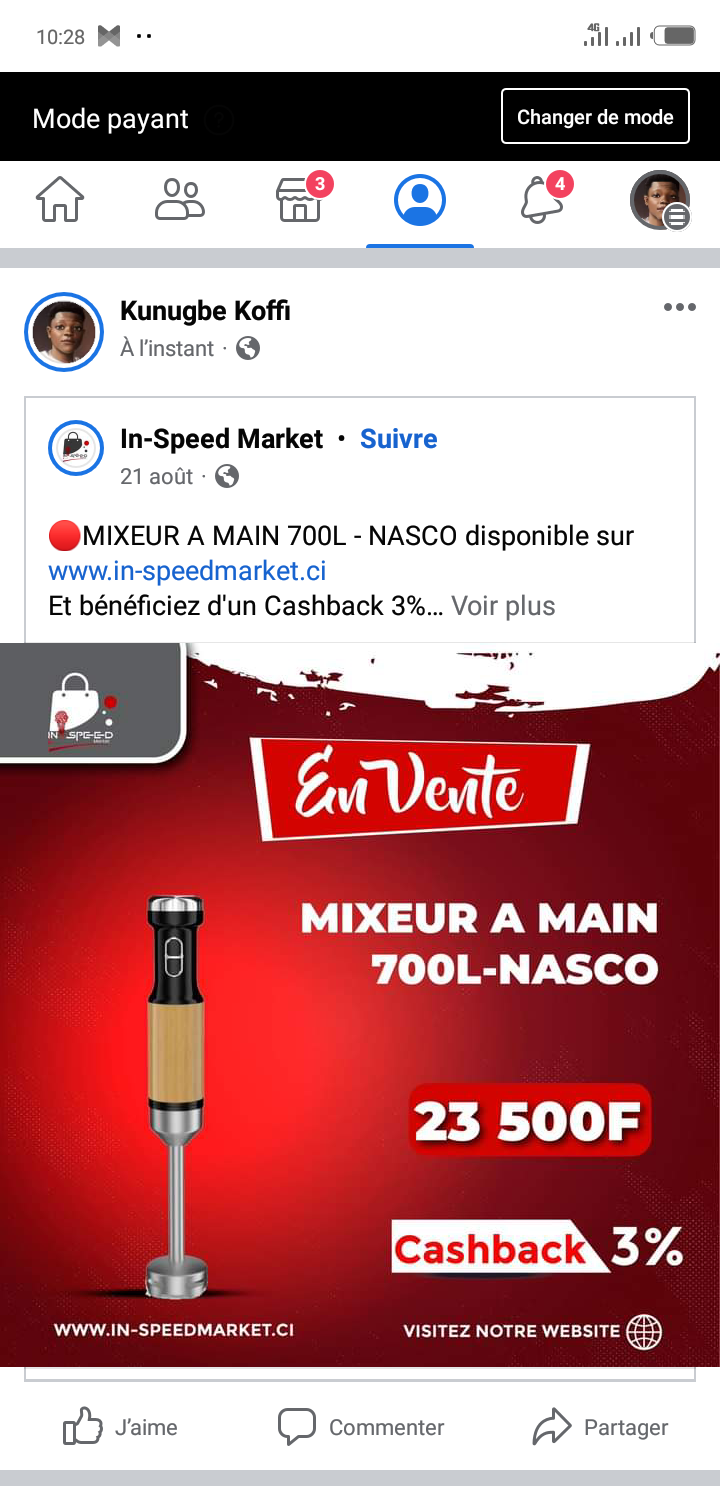This screenshot has height=1500, width=720.
Task: Open the post's three-dot options menu
Action: click(679, 307)
